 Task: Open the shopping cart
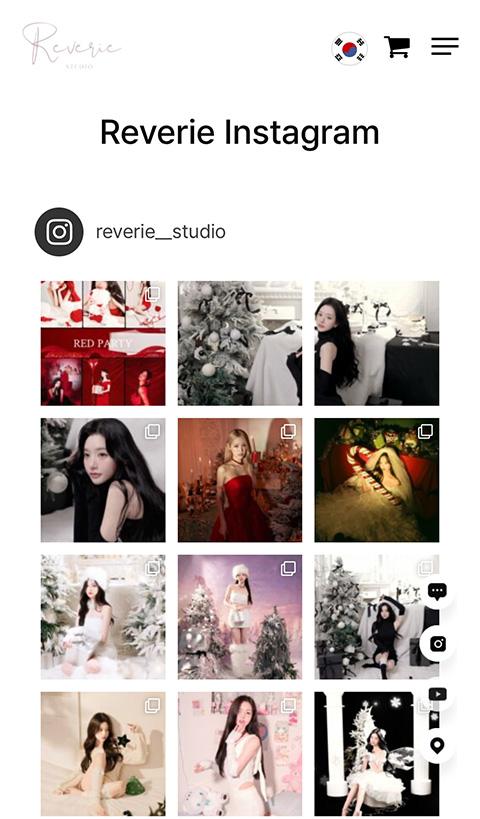(397, 47)
